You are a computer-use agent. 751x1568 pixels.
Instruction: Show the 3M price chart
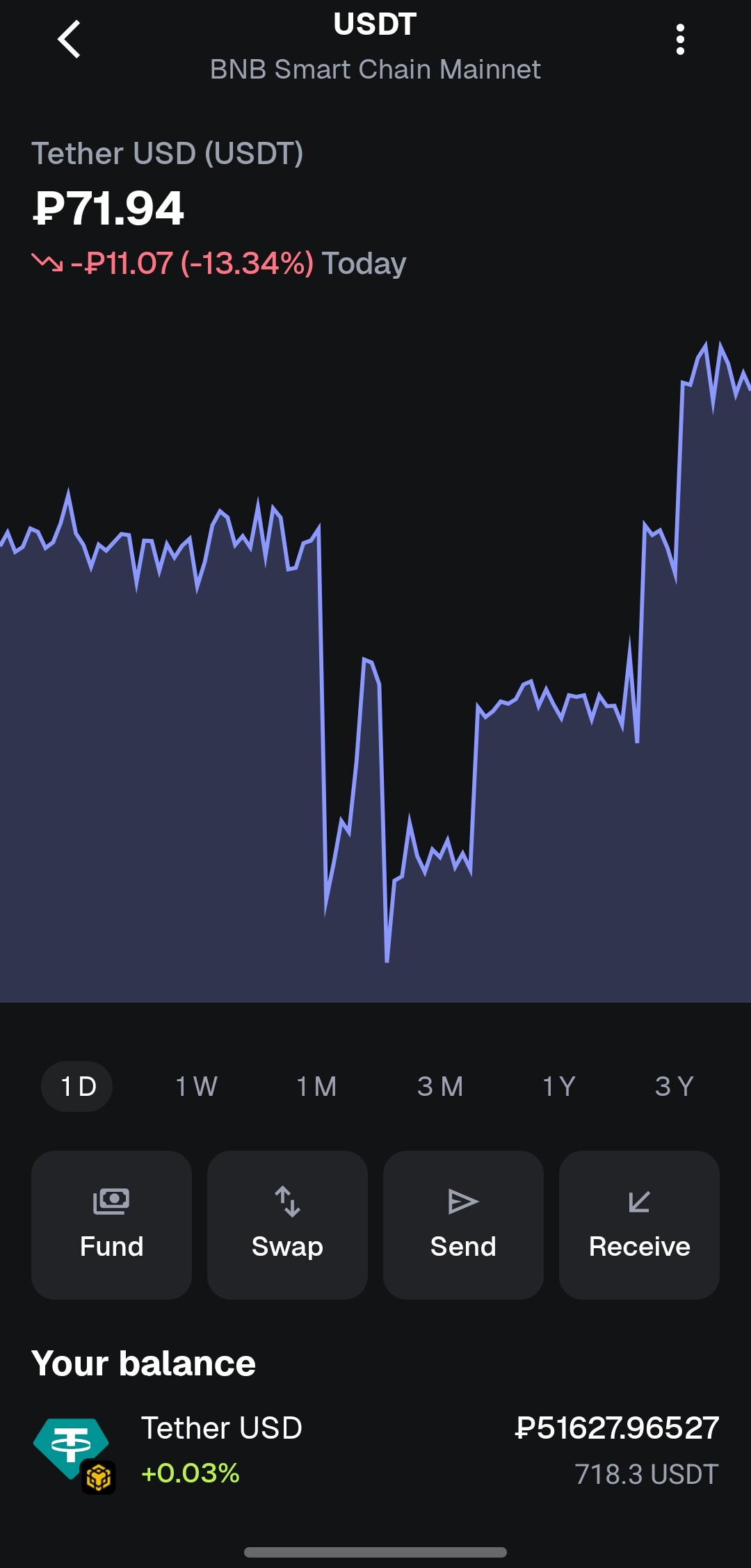pyautogui.click(x=439, y=1086)
